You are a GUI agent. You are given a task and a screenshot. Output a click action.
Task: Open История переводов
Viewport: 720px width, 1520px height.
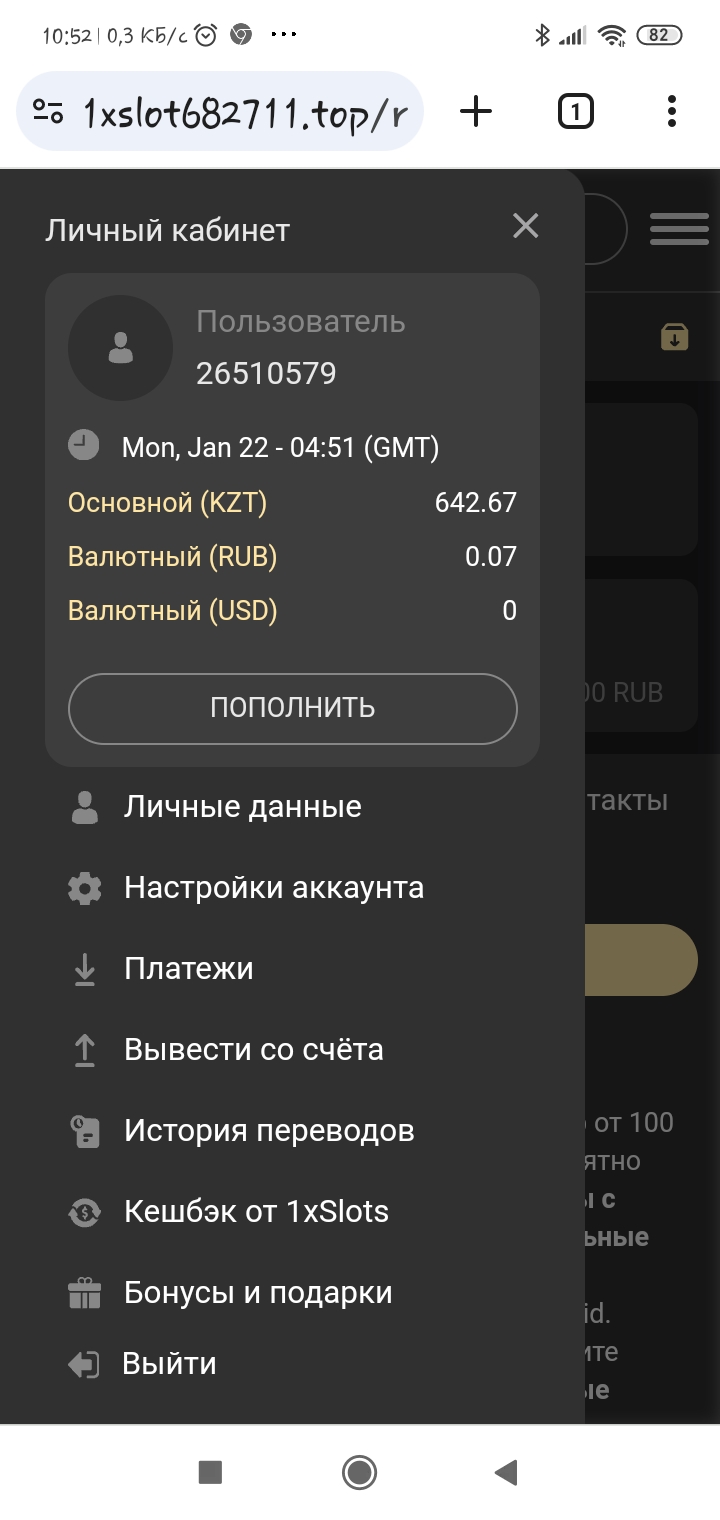click(x=292, y=1131)
